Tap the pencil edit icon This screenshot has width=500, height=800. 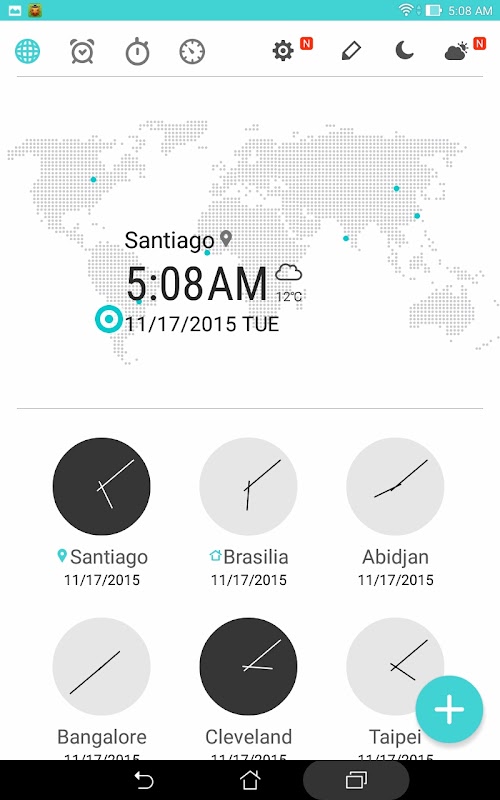(x=351, y=51)
